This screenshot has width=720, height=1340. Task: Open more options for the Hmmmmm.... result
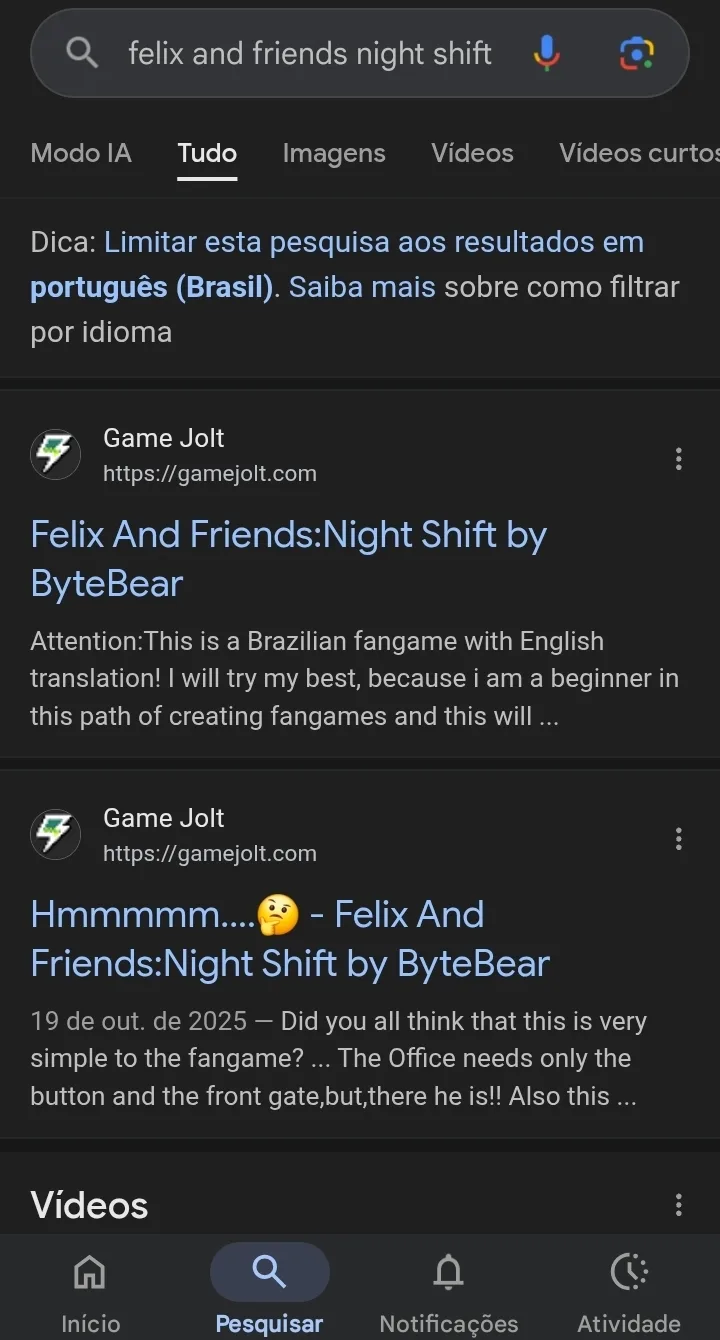point(679,838)
